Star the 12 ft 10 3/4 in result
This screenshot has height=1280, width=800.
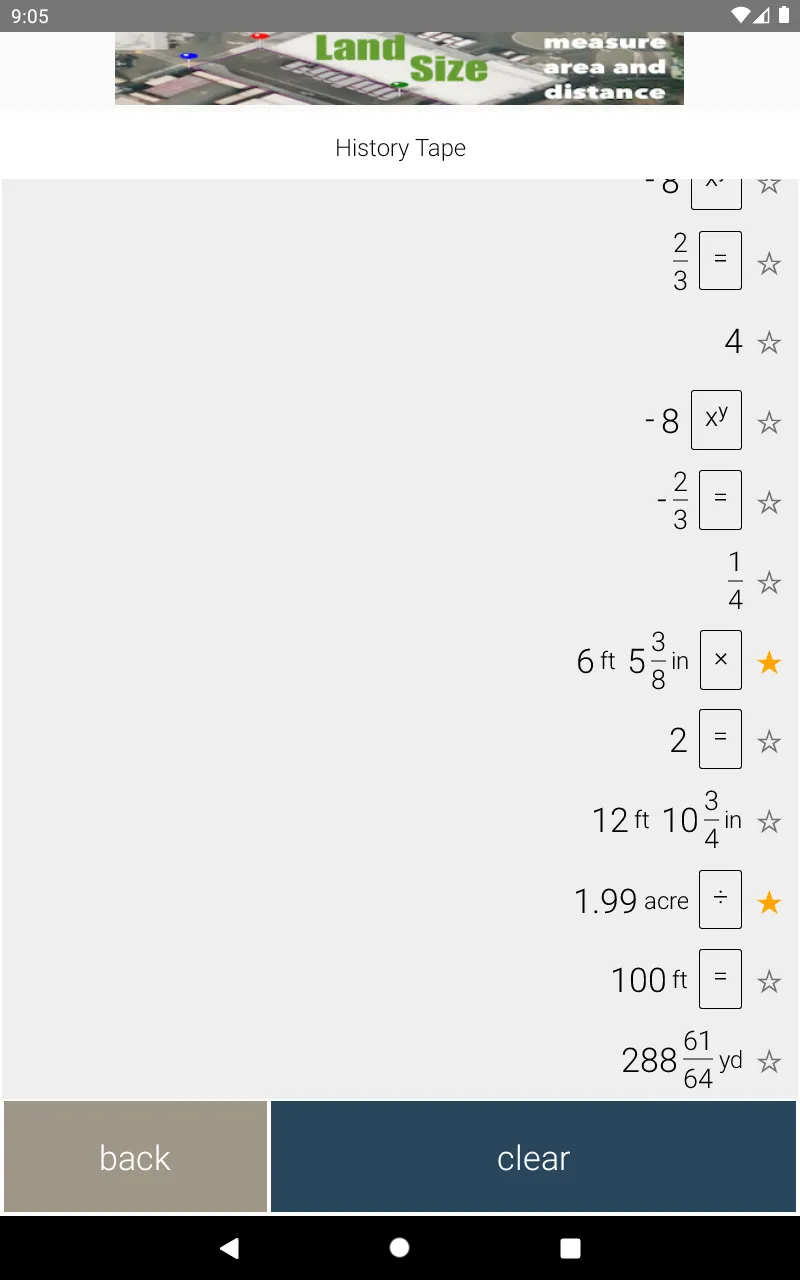[769, 822]
